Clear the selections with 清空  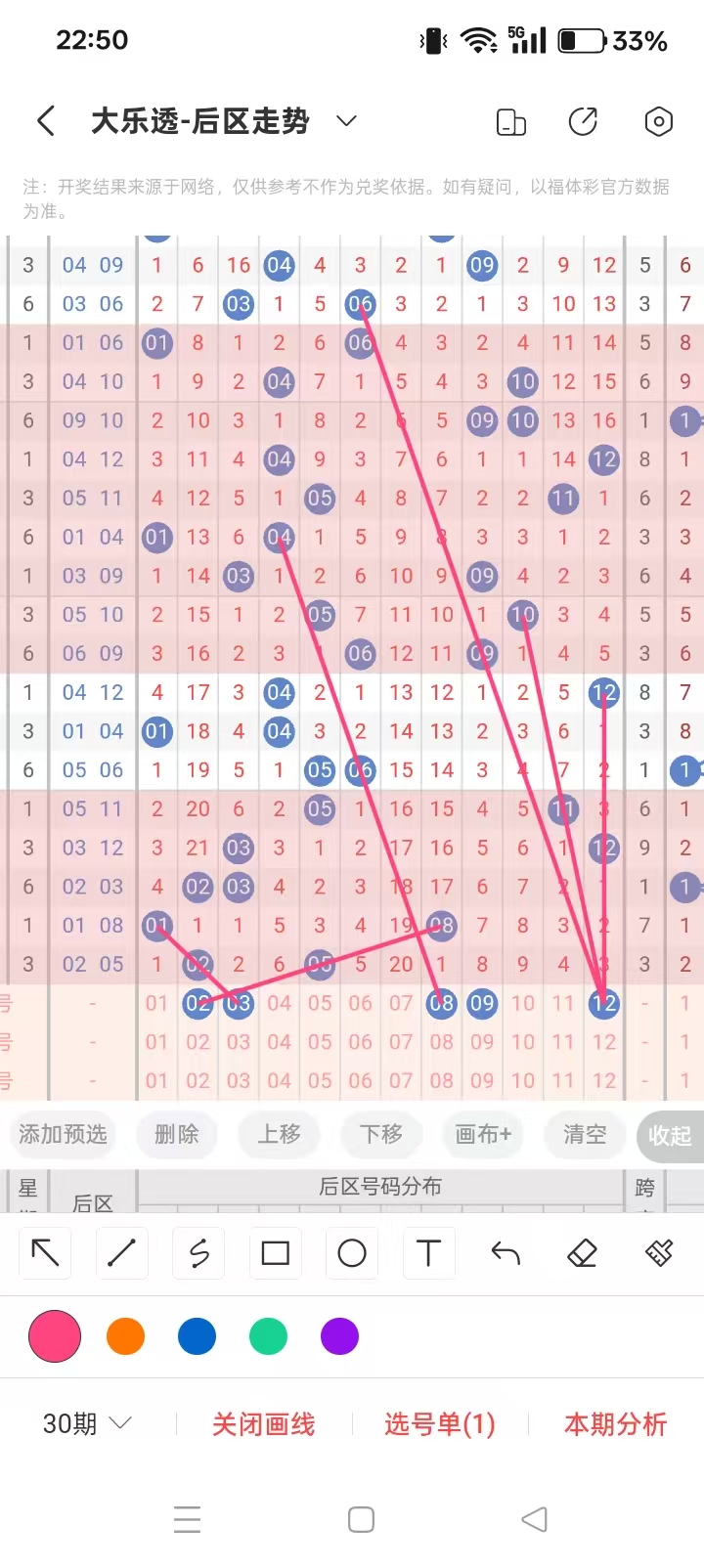584,1134
